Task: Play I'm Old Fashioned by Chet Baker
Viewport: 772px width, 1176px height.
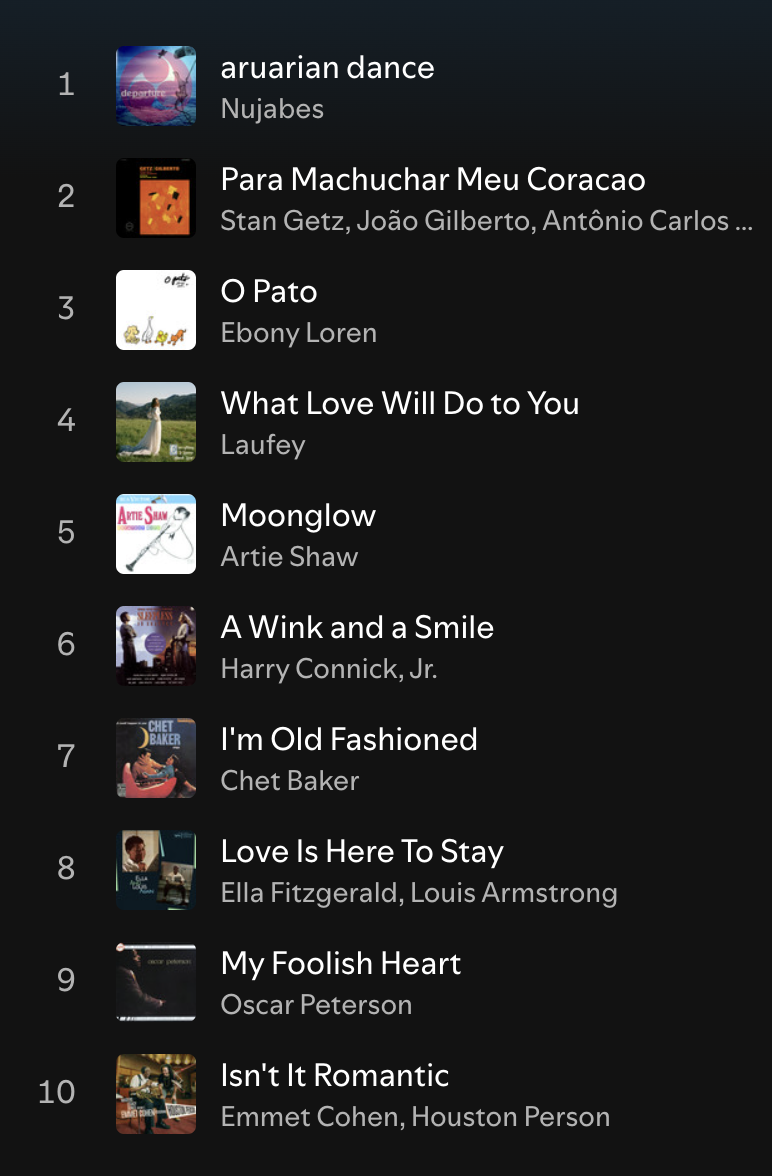Action: pyautogui.click(x=349, y=740)
